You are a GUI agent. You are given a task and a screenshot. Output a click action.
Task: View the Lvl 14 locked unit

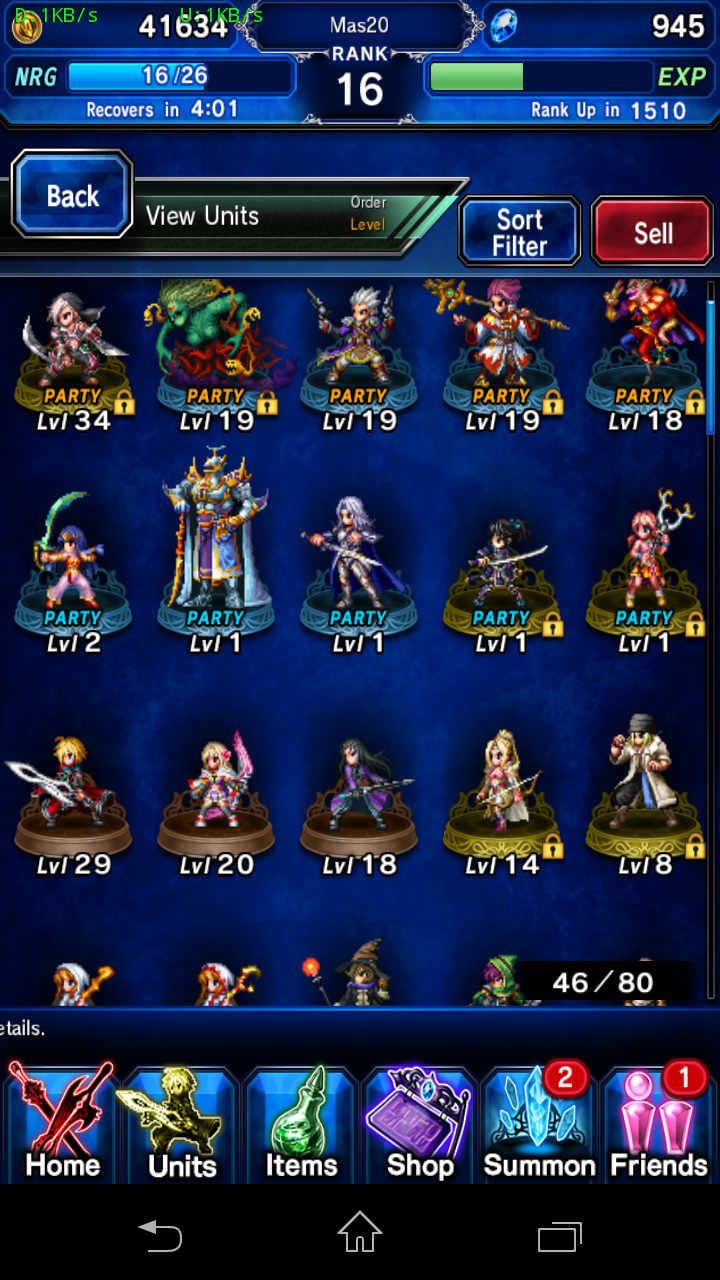coord(502,800)
